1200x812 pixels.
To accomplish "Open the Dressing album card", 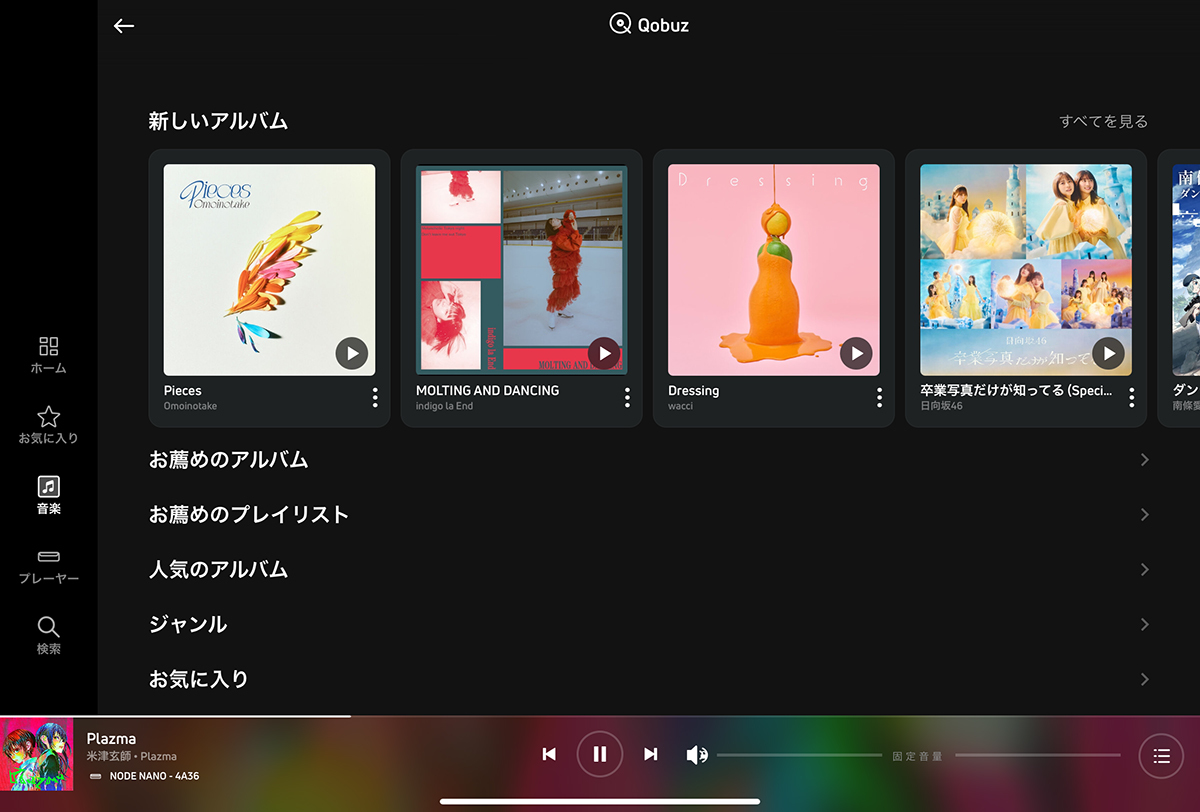I will click(x=773, y=270).
